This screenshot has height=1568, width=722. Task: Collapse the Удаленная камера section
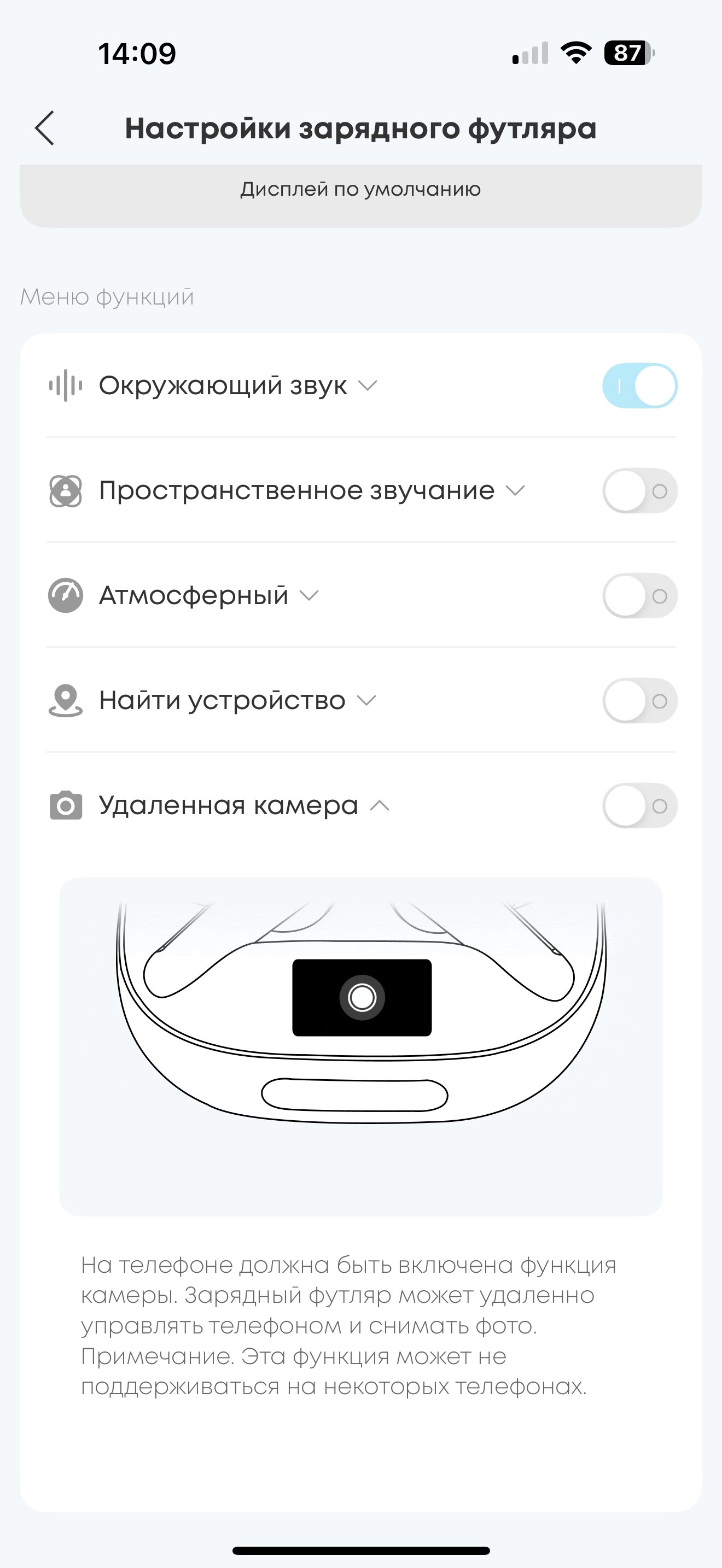pos(380,806)
